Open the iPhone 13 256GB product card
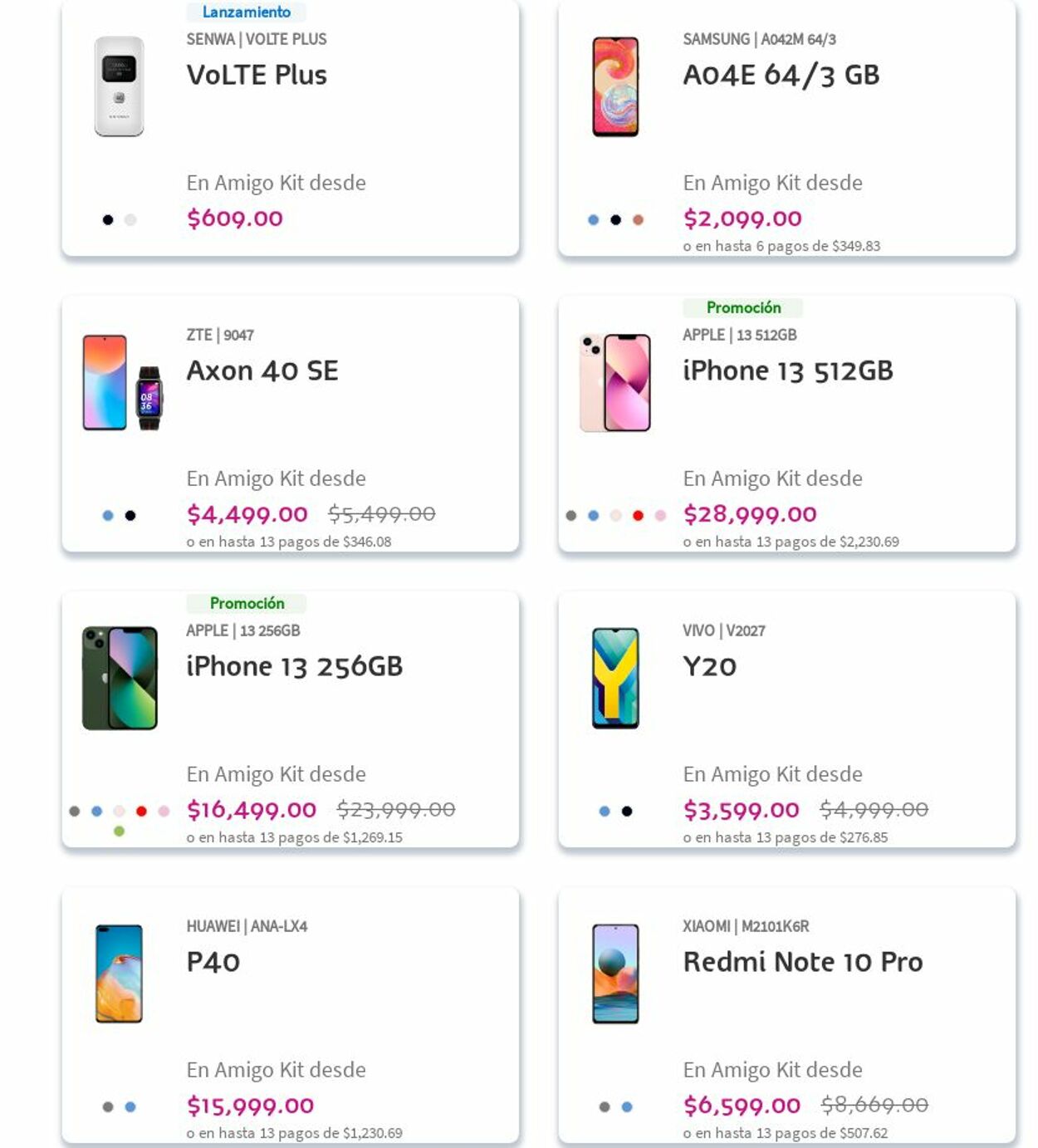This screenshot has width=1038, height=1148. [294, 666]
